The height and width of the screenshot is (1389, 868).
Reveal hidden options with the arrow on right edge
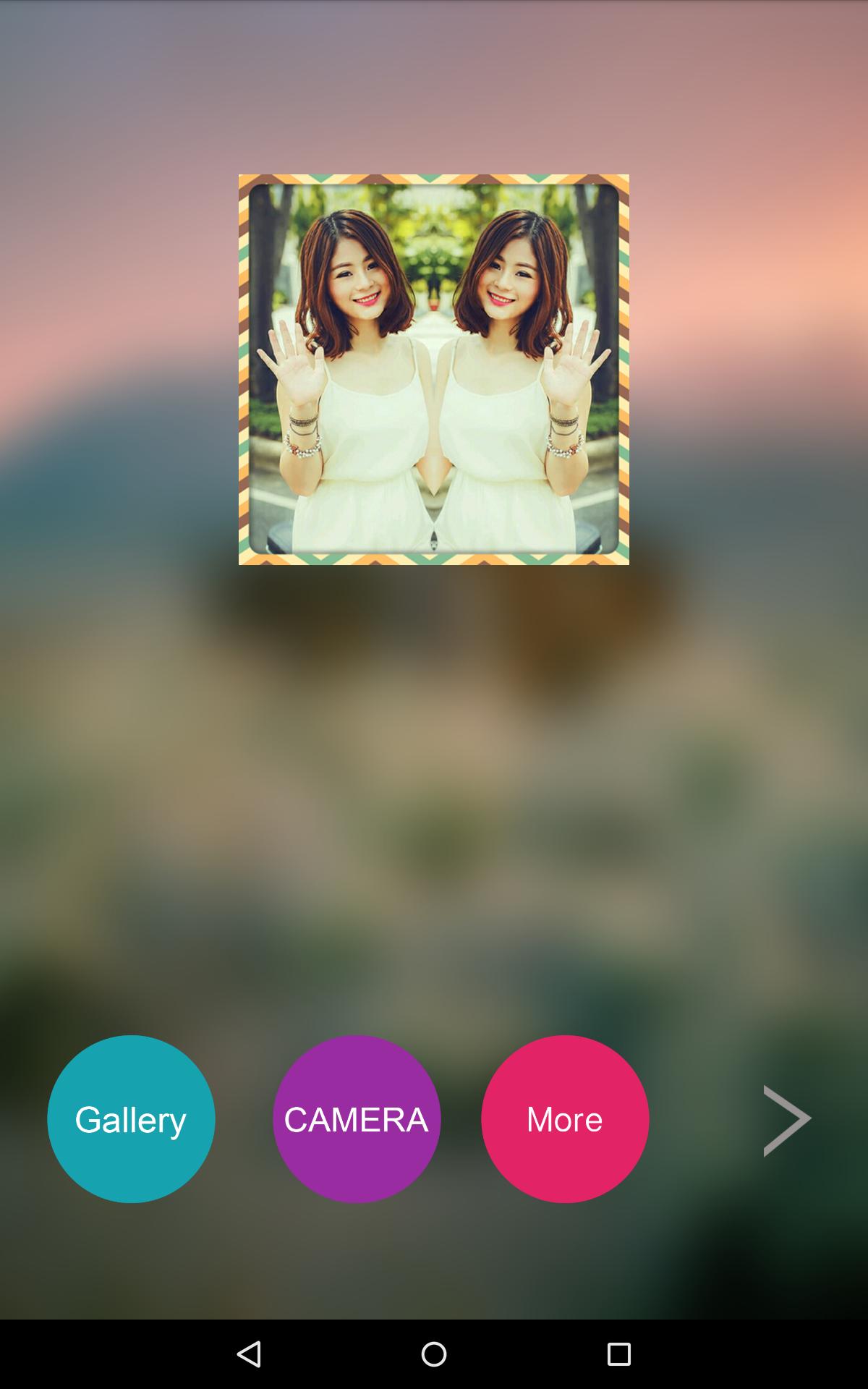(786, 1119)
